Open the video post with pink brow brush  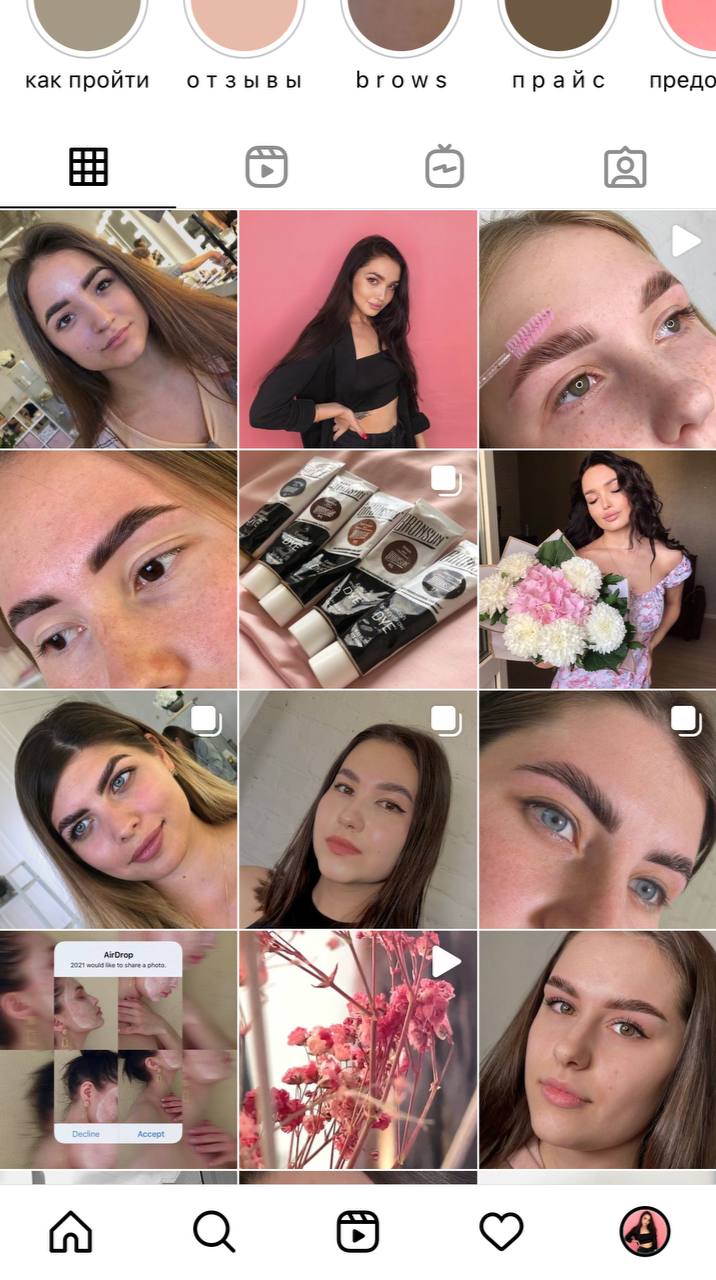coord(597,329)
